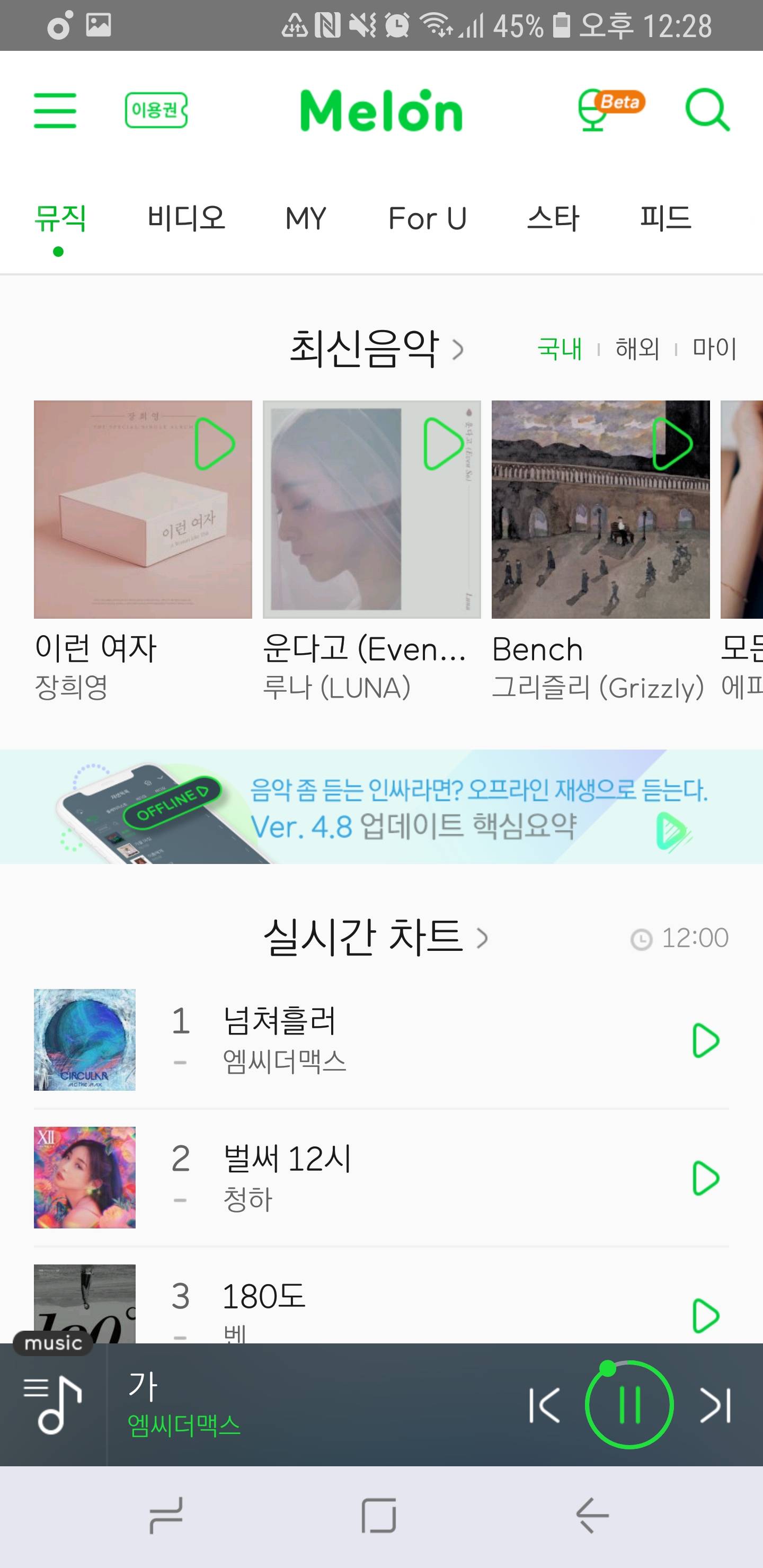763x1568 pixels.
Task: Open the 실시간 차트 full chart
Action: click(x=376, y=938)
